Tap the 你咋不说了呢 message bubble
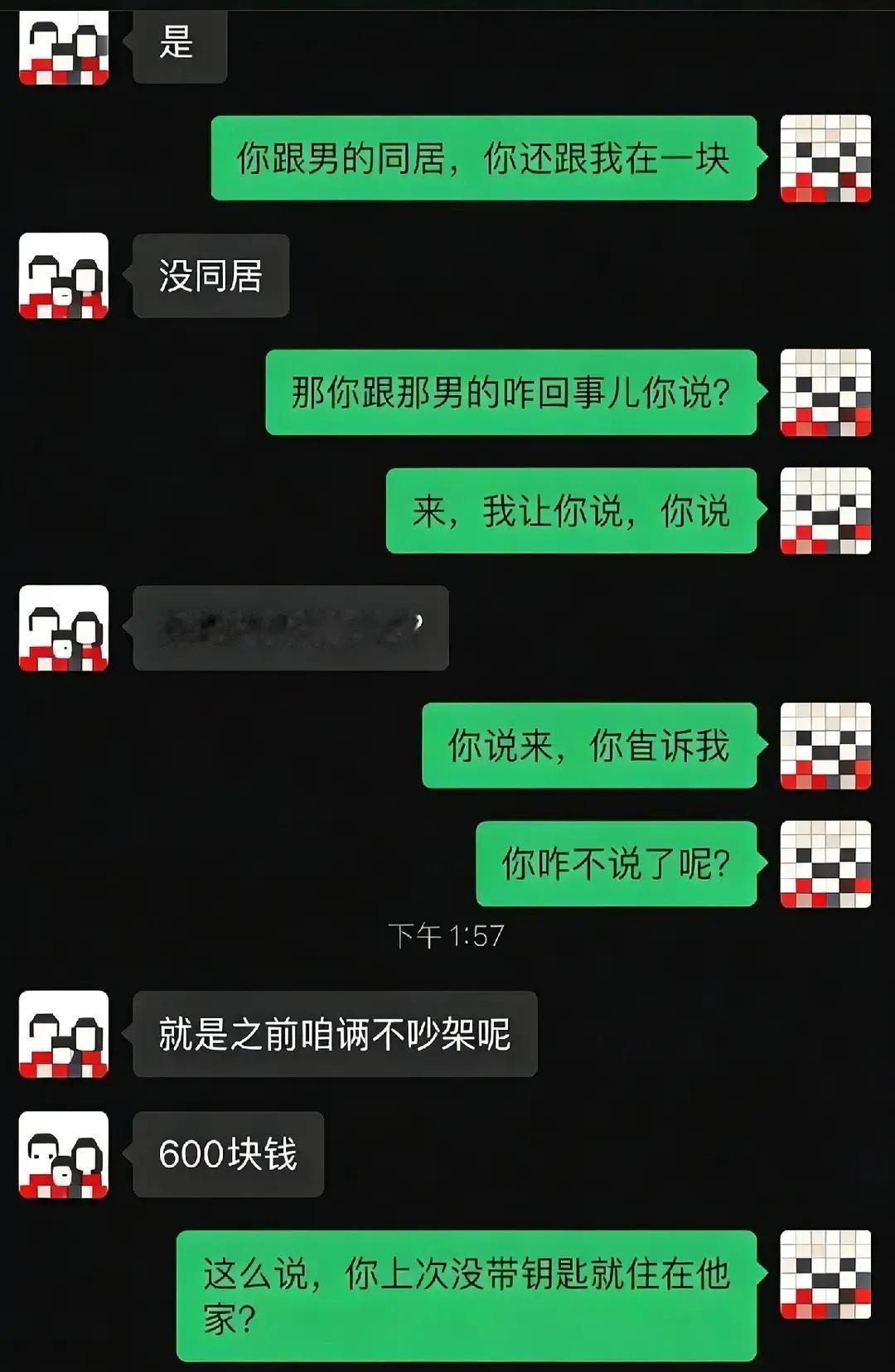Viewport: 895px width, 1372px height. coord(617,866)
